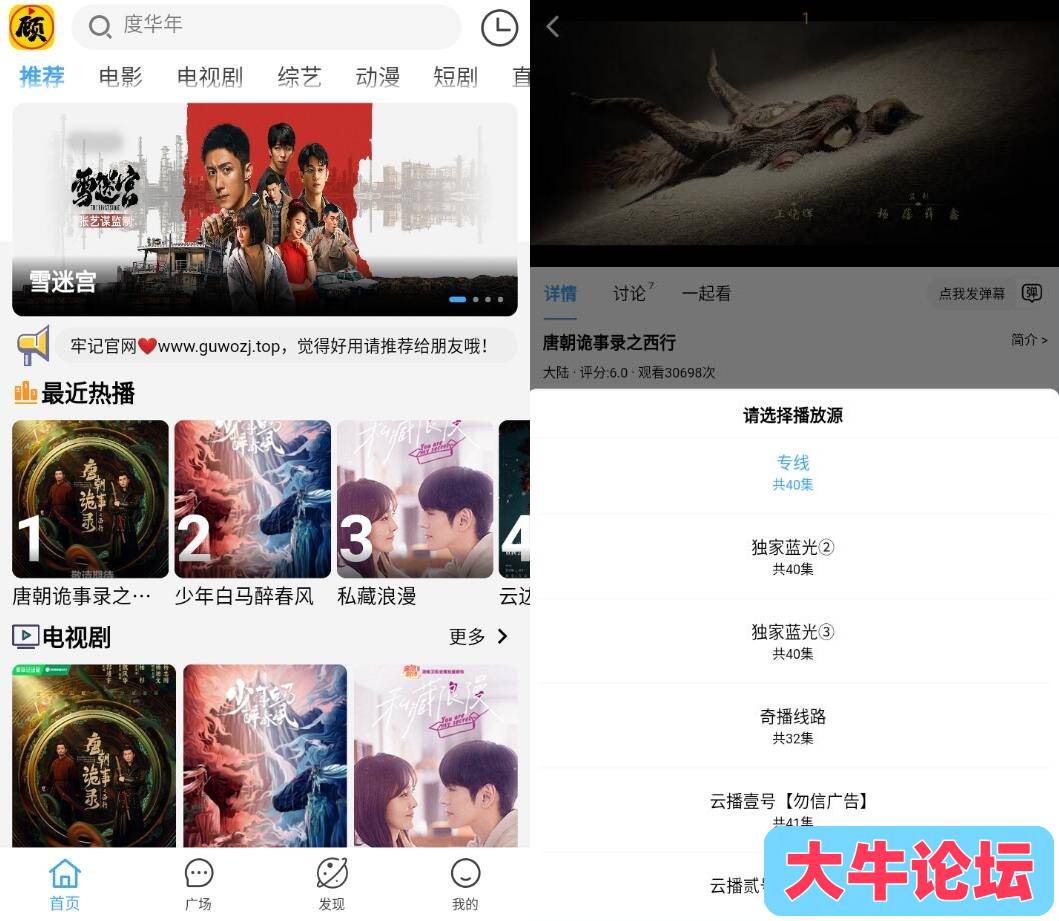The image size is (1059, 921).
Task: Go to the 发现 bottom tab
Action: tap(331, 884)
